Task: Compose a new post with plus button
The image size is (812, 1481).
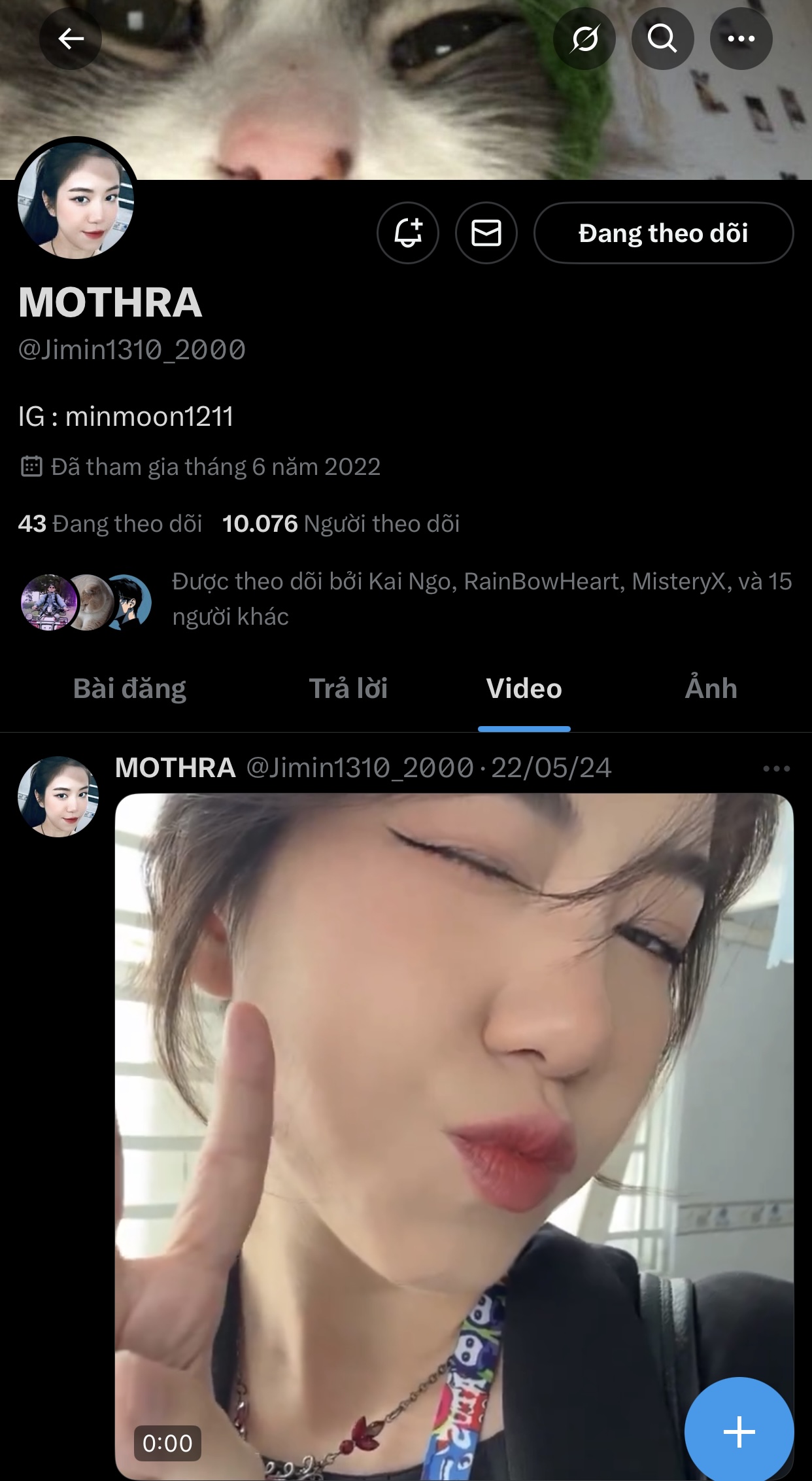Action: click(x=739, y=1432)
